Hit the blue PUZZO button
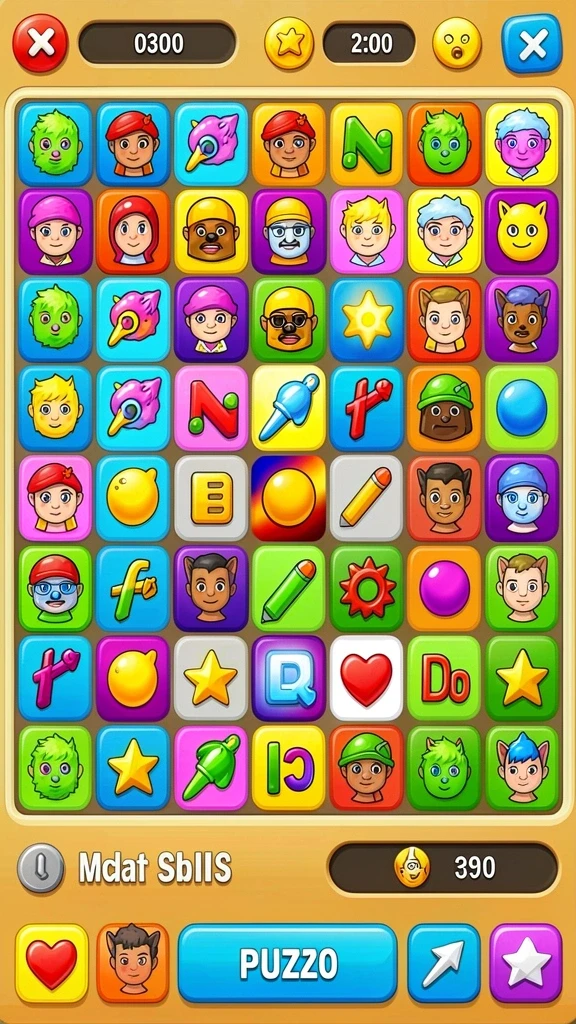Image resolution: width=576 pixels, height=1024 pixels. (287, 963)
